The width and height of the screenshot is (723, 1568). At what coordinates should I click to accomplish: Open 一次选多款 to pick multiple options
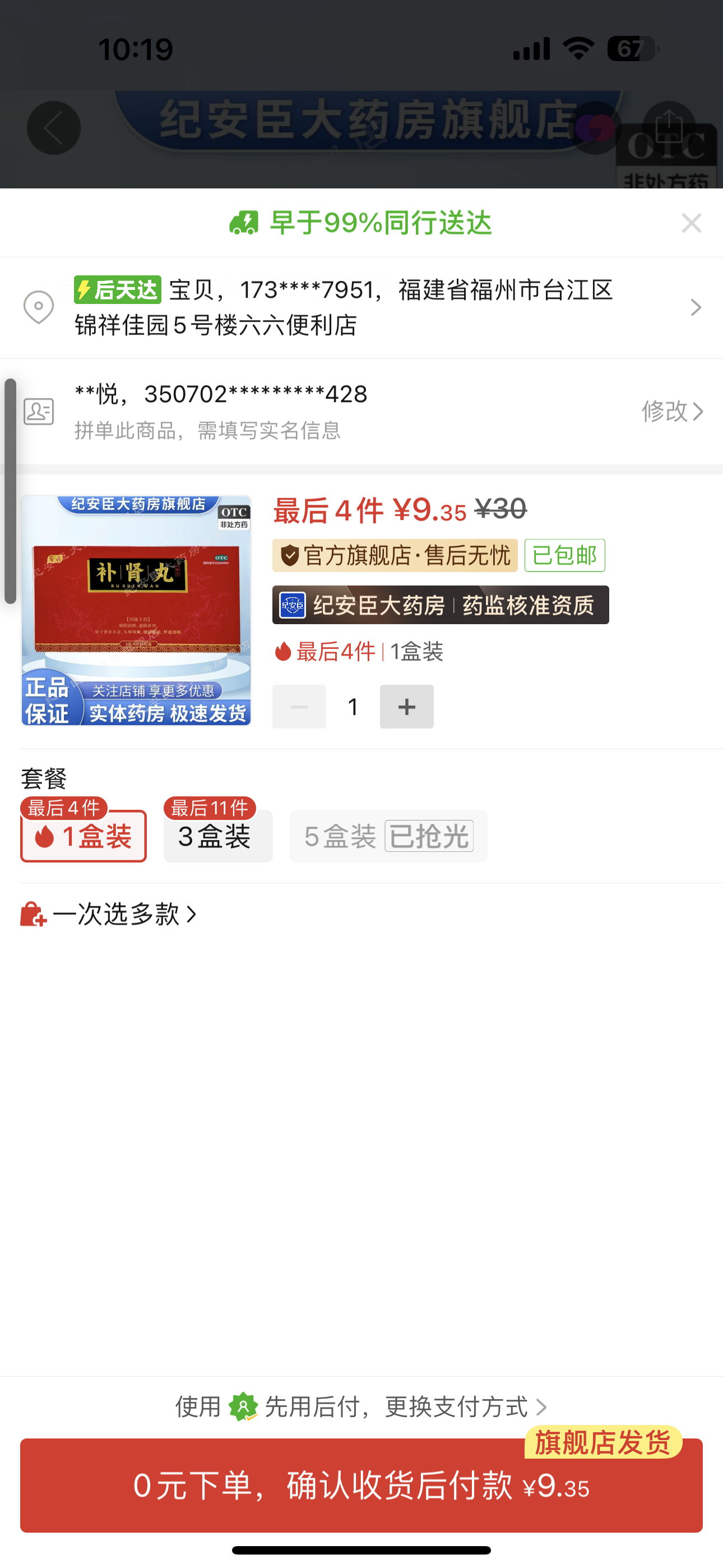(x=109, y=914)
